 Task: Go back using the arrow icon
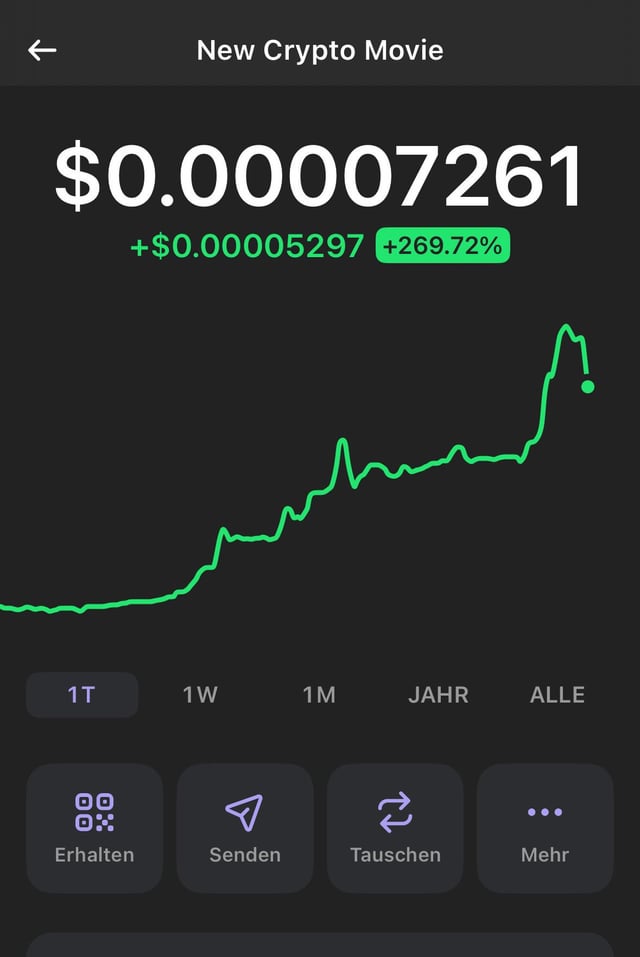[42, 50]
